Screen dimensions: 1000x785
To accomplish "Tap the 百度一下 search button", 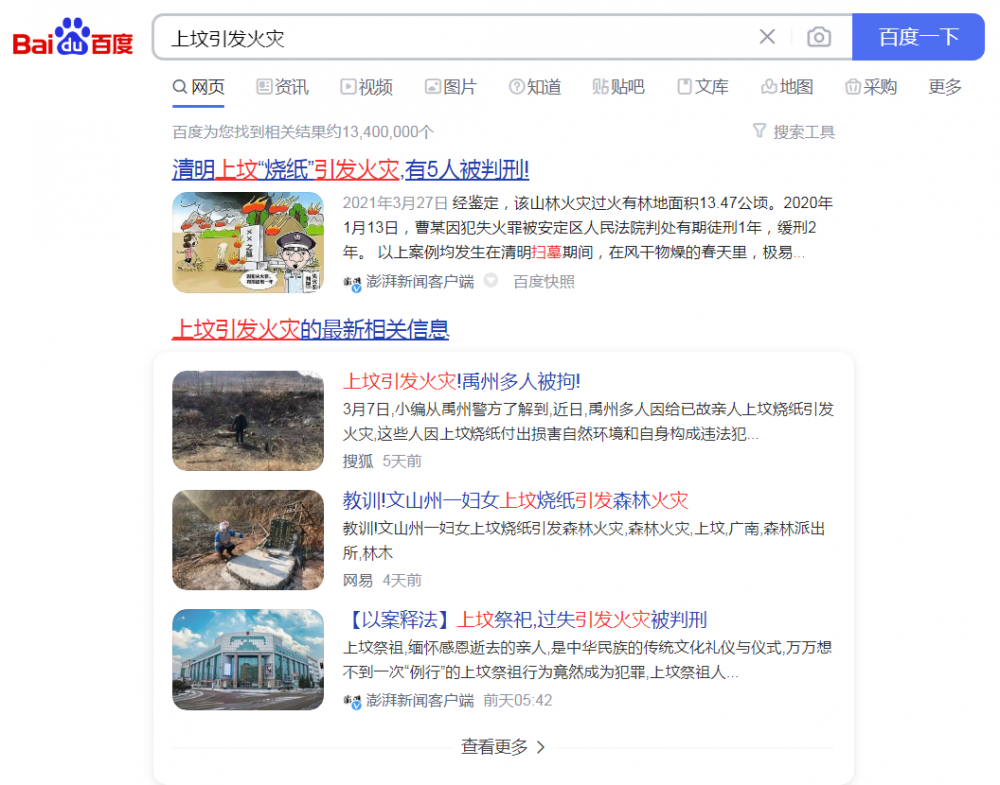I will (x=918, y=37).
